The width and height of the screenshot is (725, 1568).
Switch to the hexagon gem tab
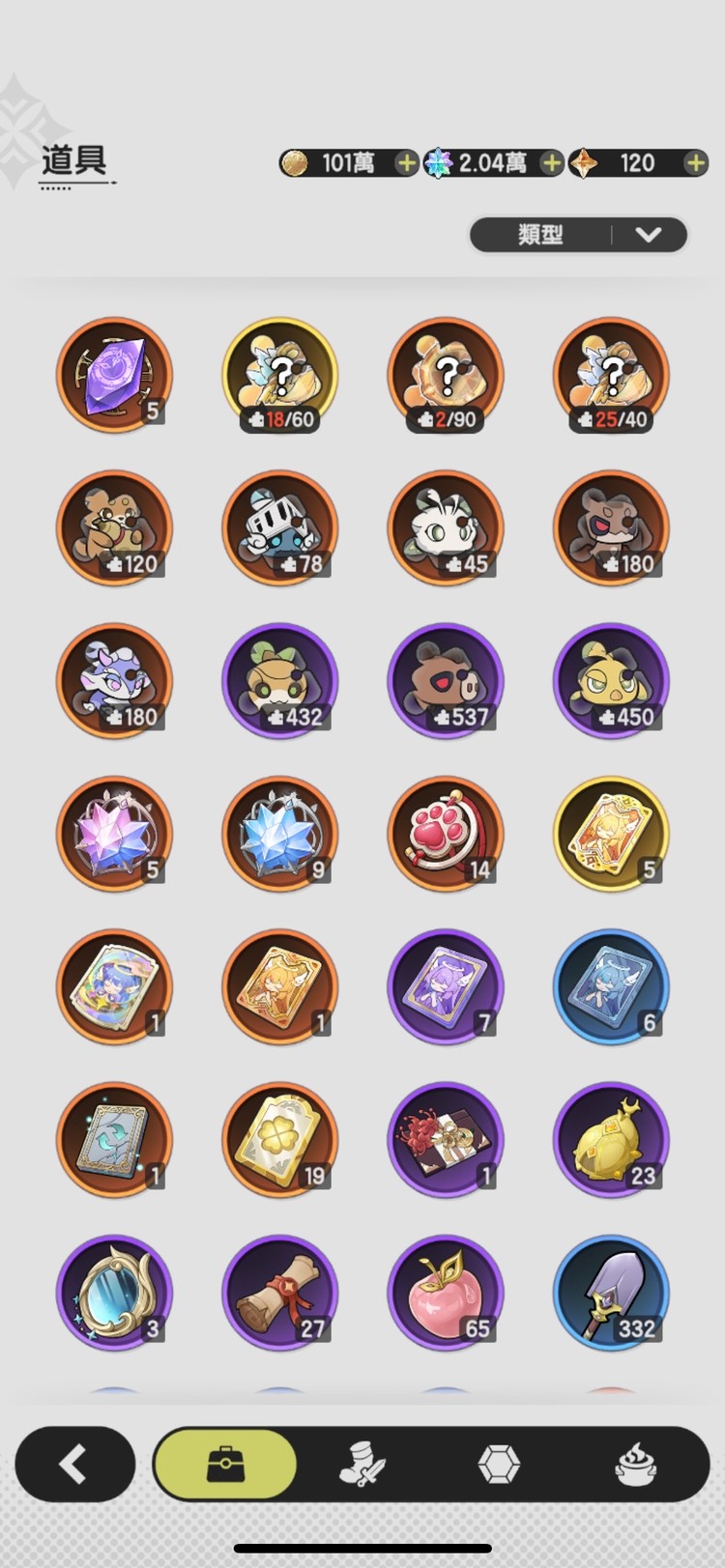pos(500,1464)
